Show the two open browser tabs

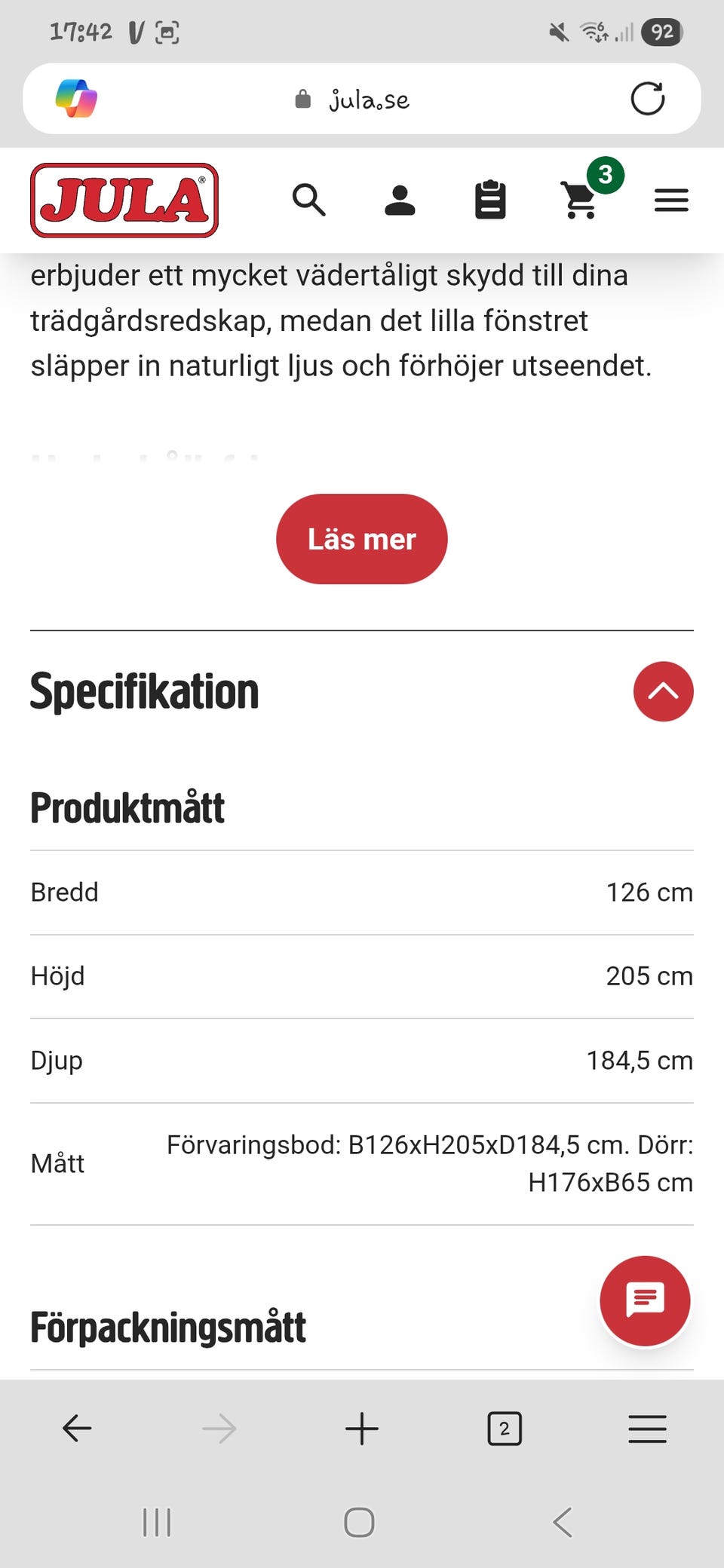pos(505,1428)
